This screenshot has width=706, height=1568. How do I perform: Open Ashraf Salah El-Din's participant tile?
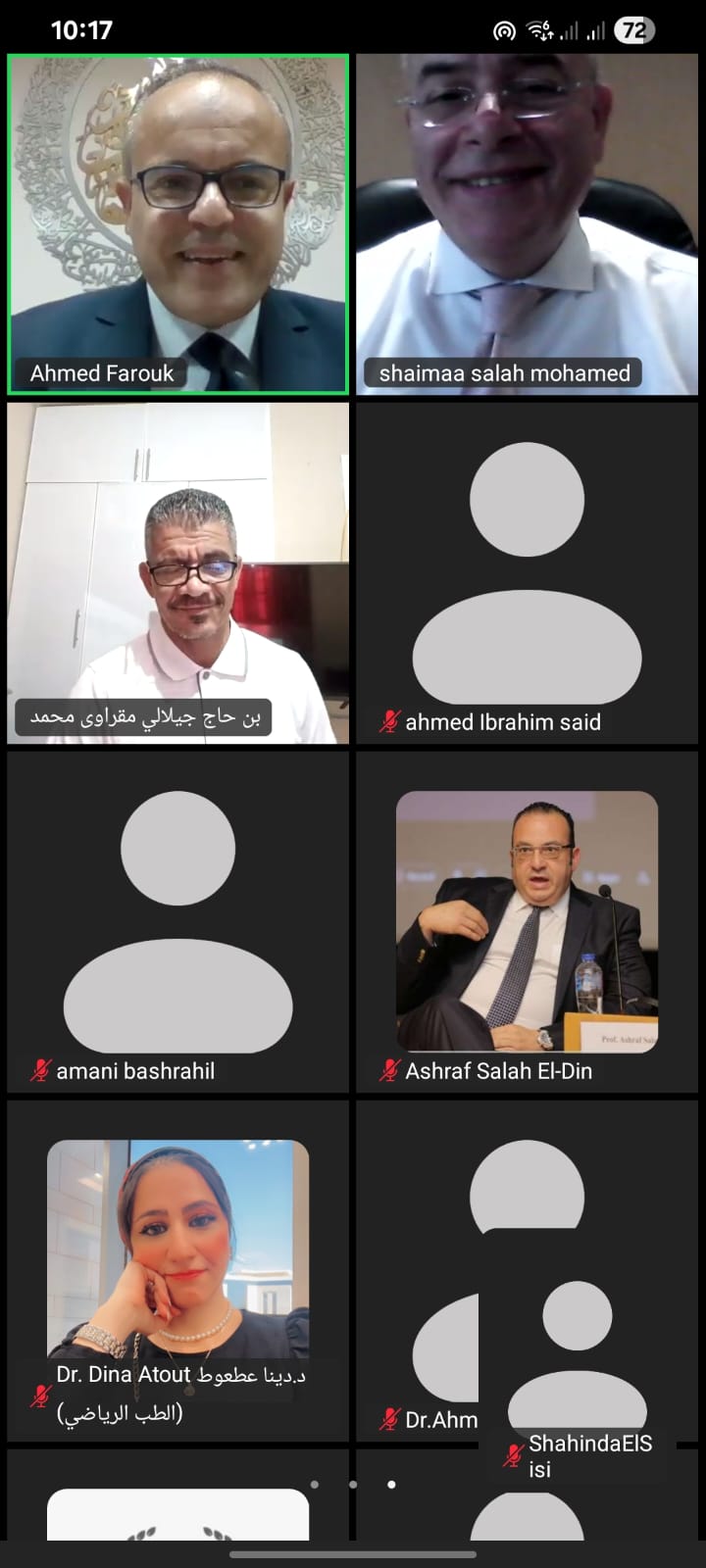(527, 921)
